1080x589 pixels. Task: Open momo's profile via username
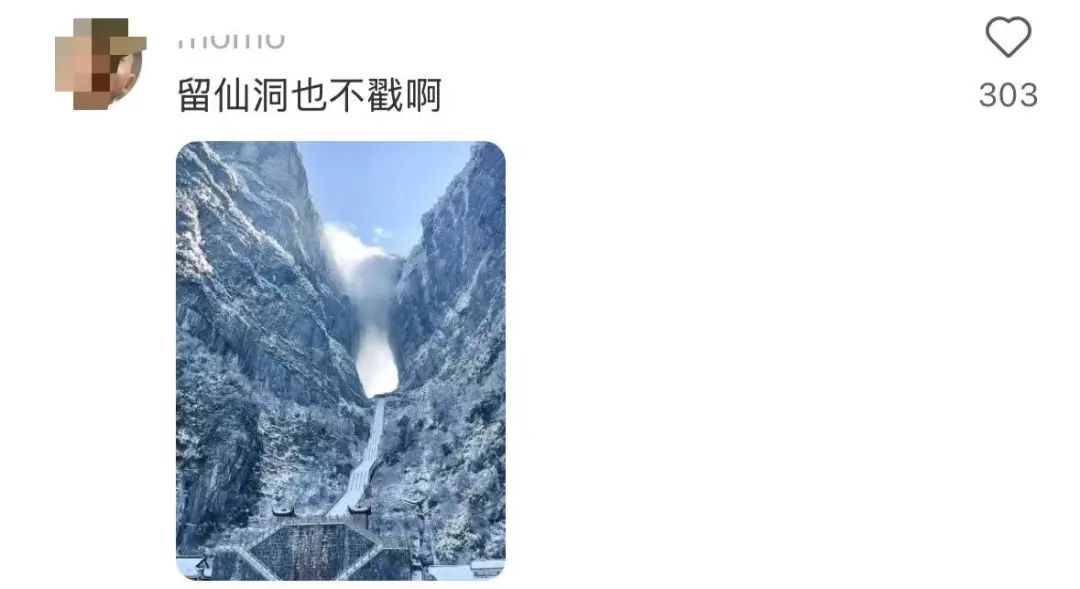click(231, 41)
